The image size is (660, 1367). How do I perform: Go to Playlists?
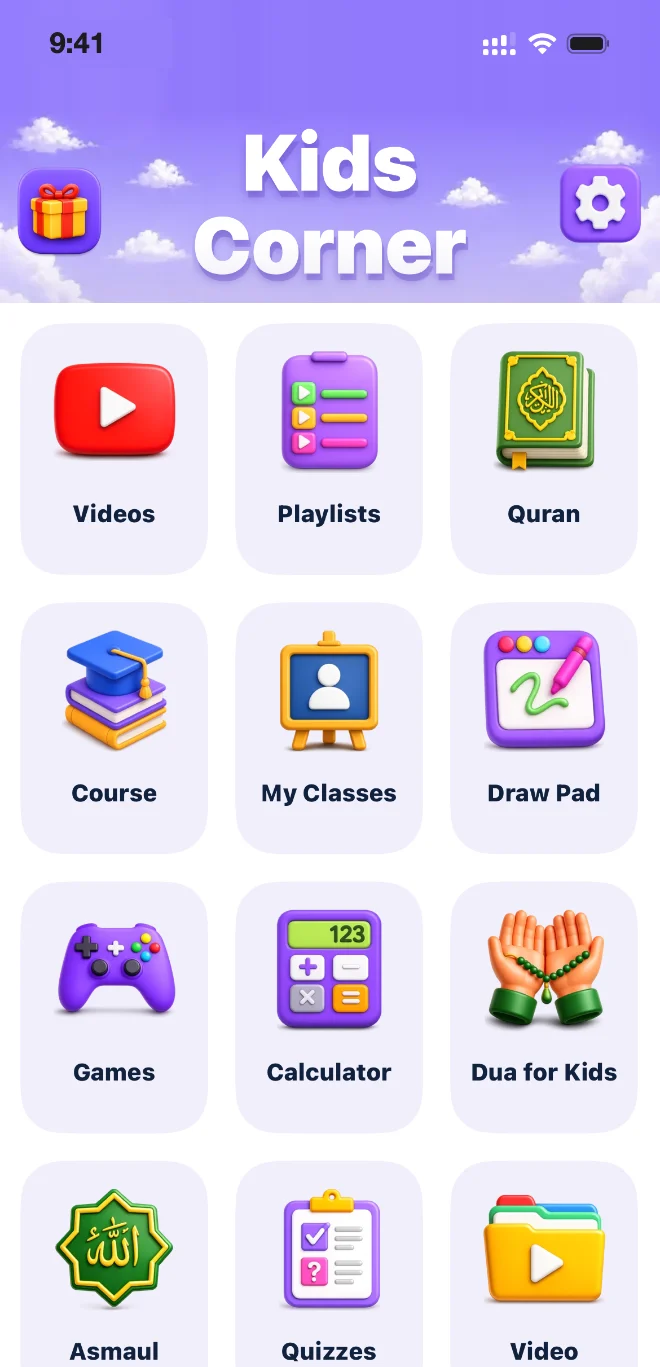click(329, 449)
